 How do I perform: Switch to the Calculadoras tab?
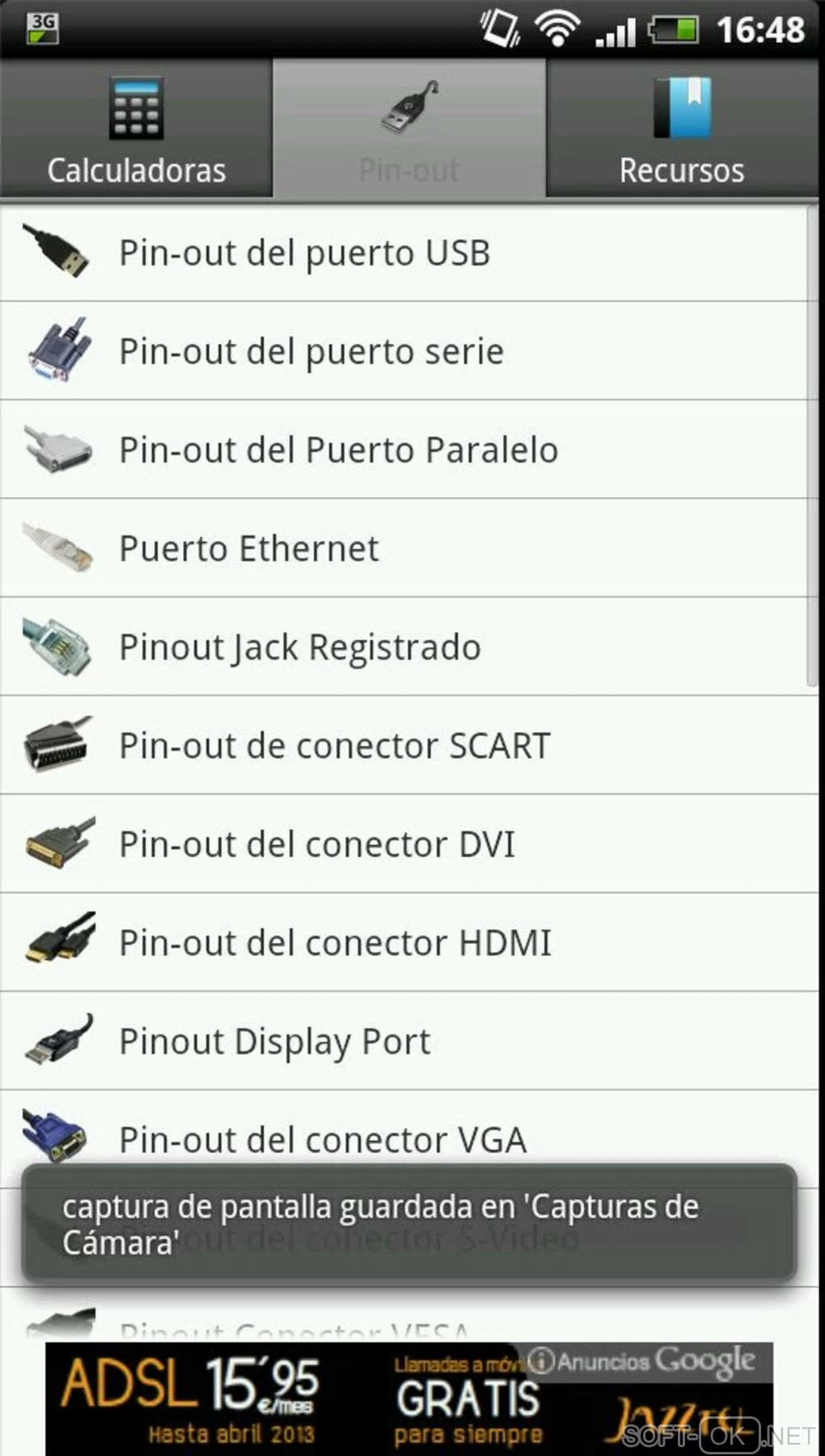point(136,129)
